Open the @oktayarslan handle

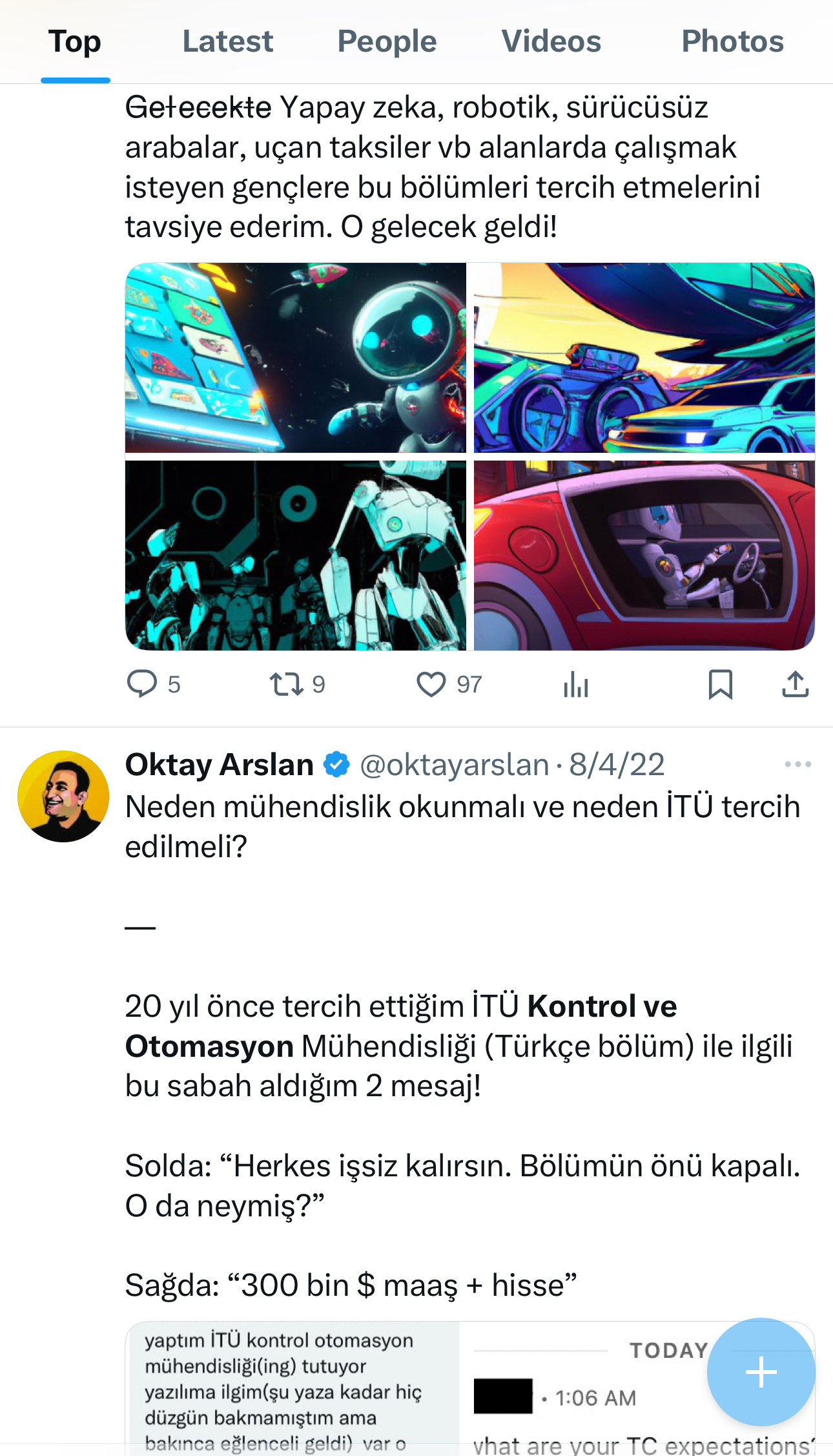pyautogui.click(x=454, y=765)
